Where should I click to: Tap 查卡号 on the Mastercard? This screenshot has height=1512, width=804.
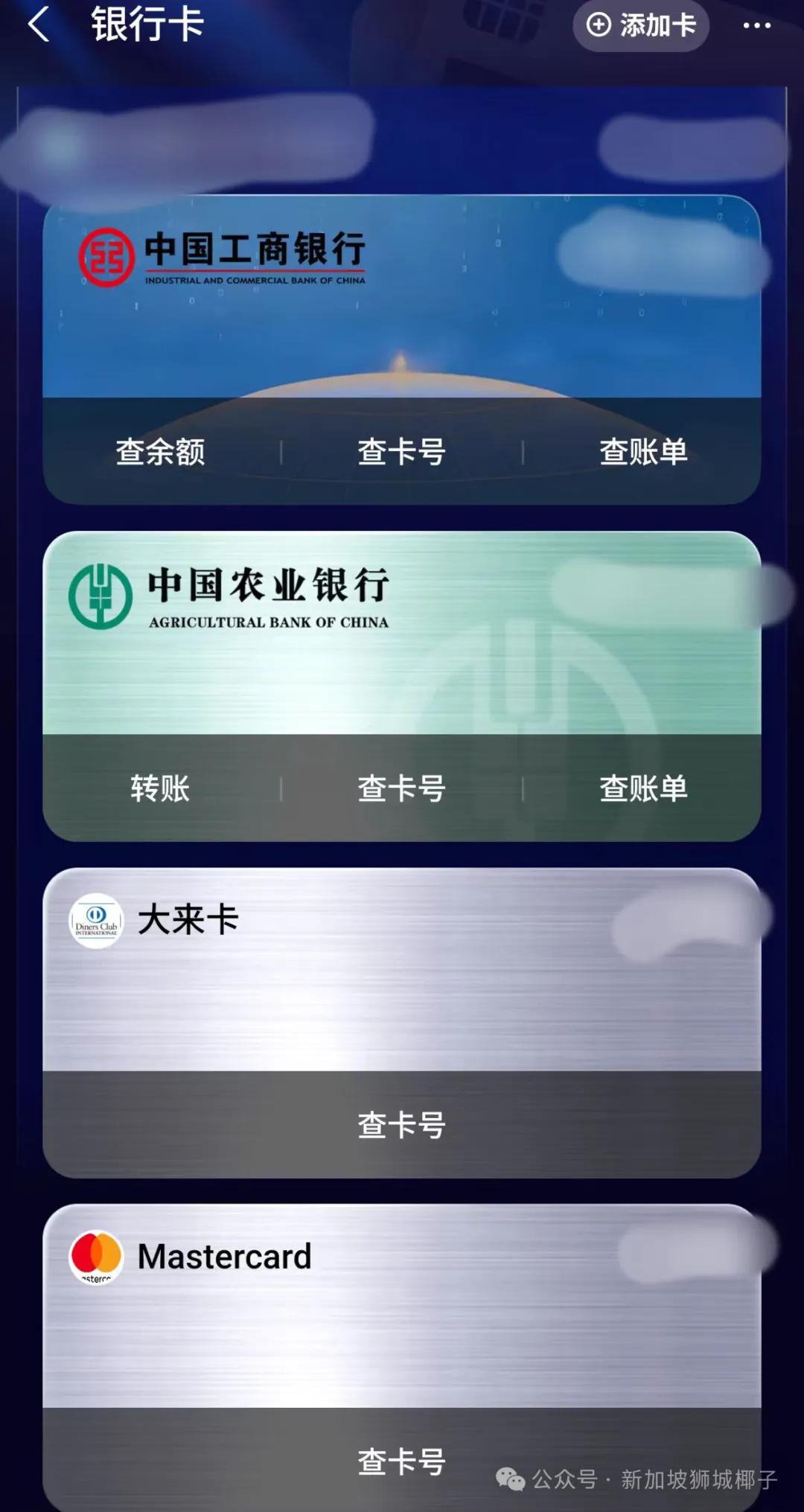click(x=401, y=1461)
